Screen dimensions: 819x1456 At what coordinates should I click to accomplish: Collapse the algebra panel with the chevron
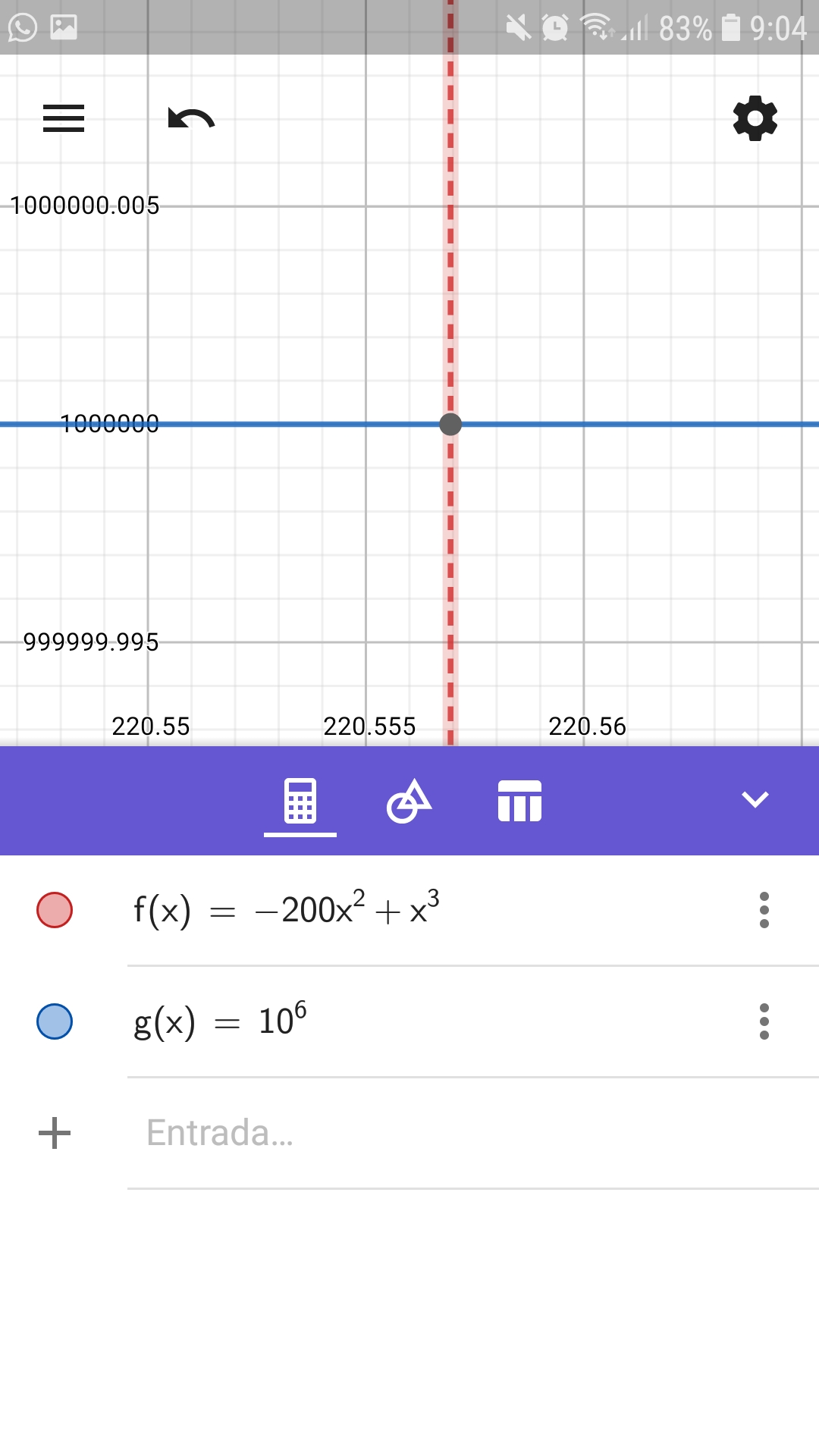click(755, 799)
